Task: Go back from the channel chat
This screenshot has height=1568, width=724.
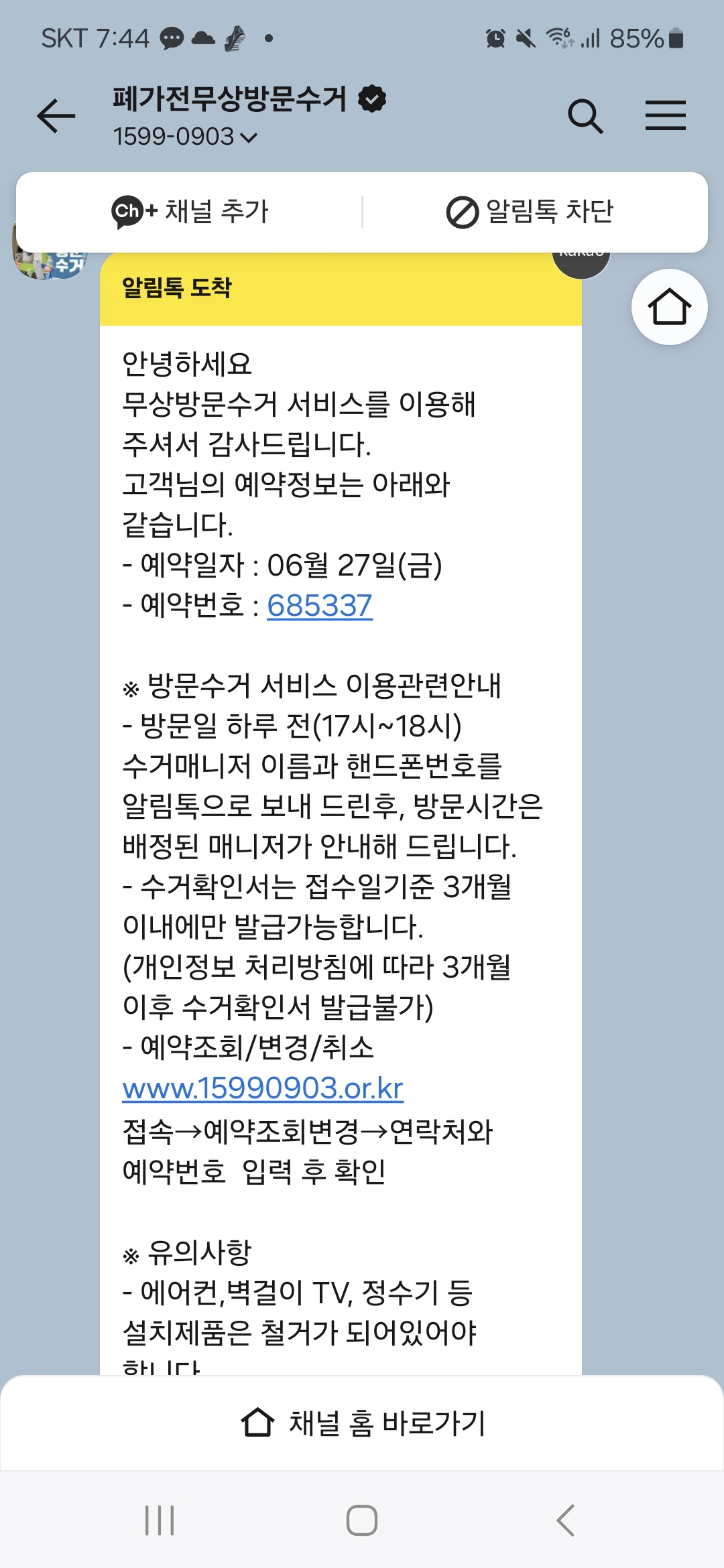Action: tap(56, 117)
